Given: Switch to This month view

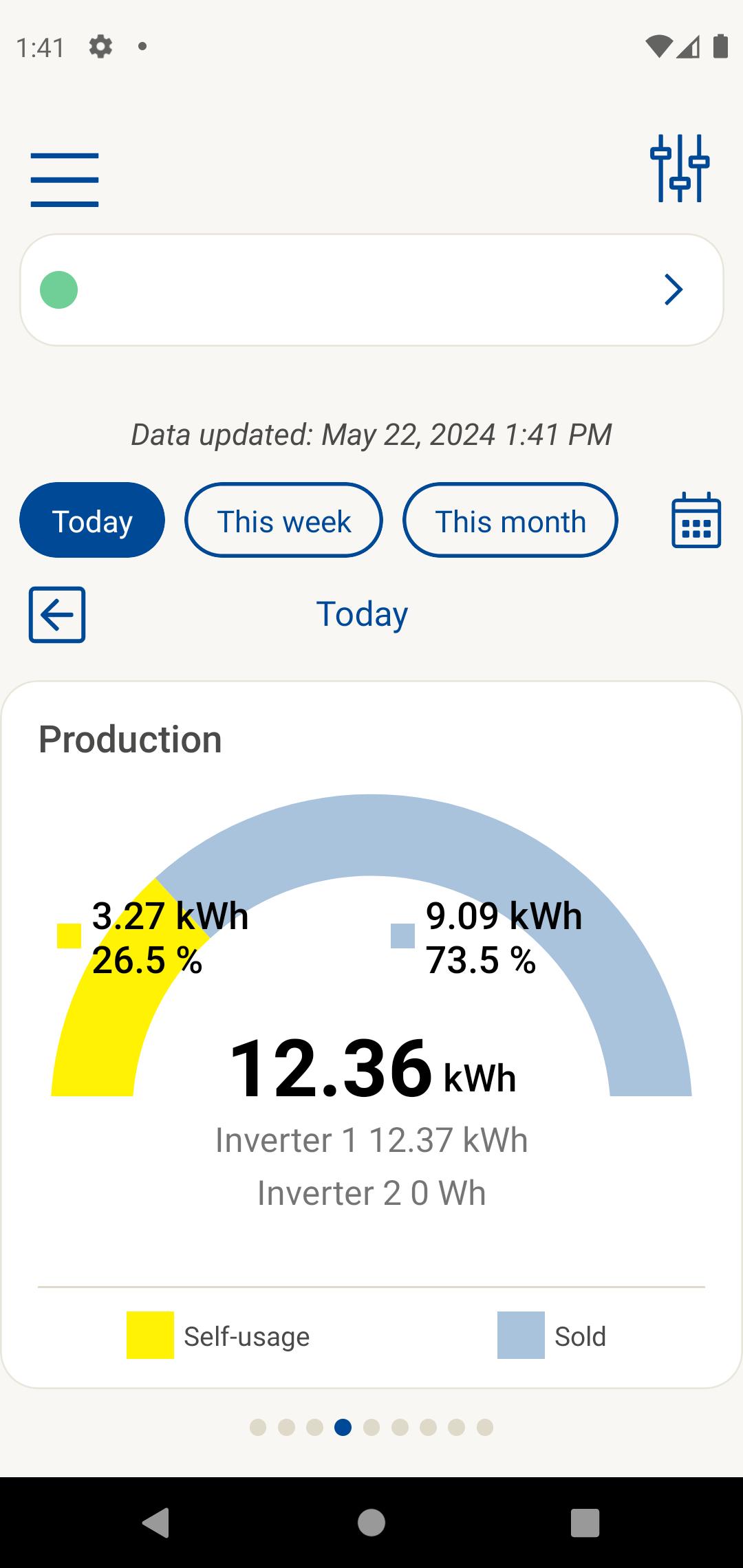Looking at the screenshot, I should [x=510, y=521].
